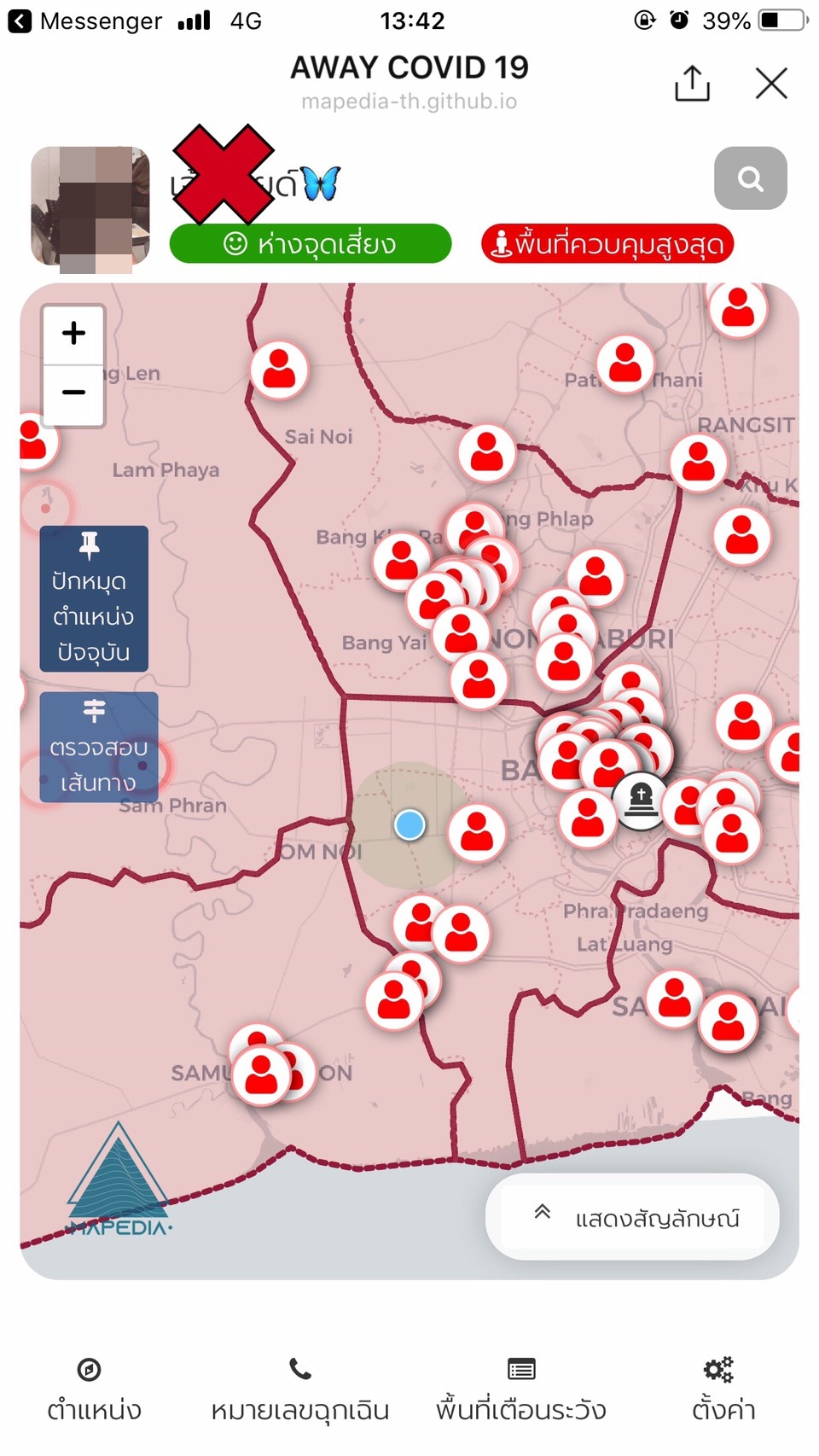Switch to ตำแหน่ง tab

[93, 1389]
